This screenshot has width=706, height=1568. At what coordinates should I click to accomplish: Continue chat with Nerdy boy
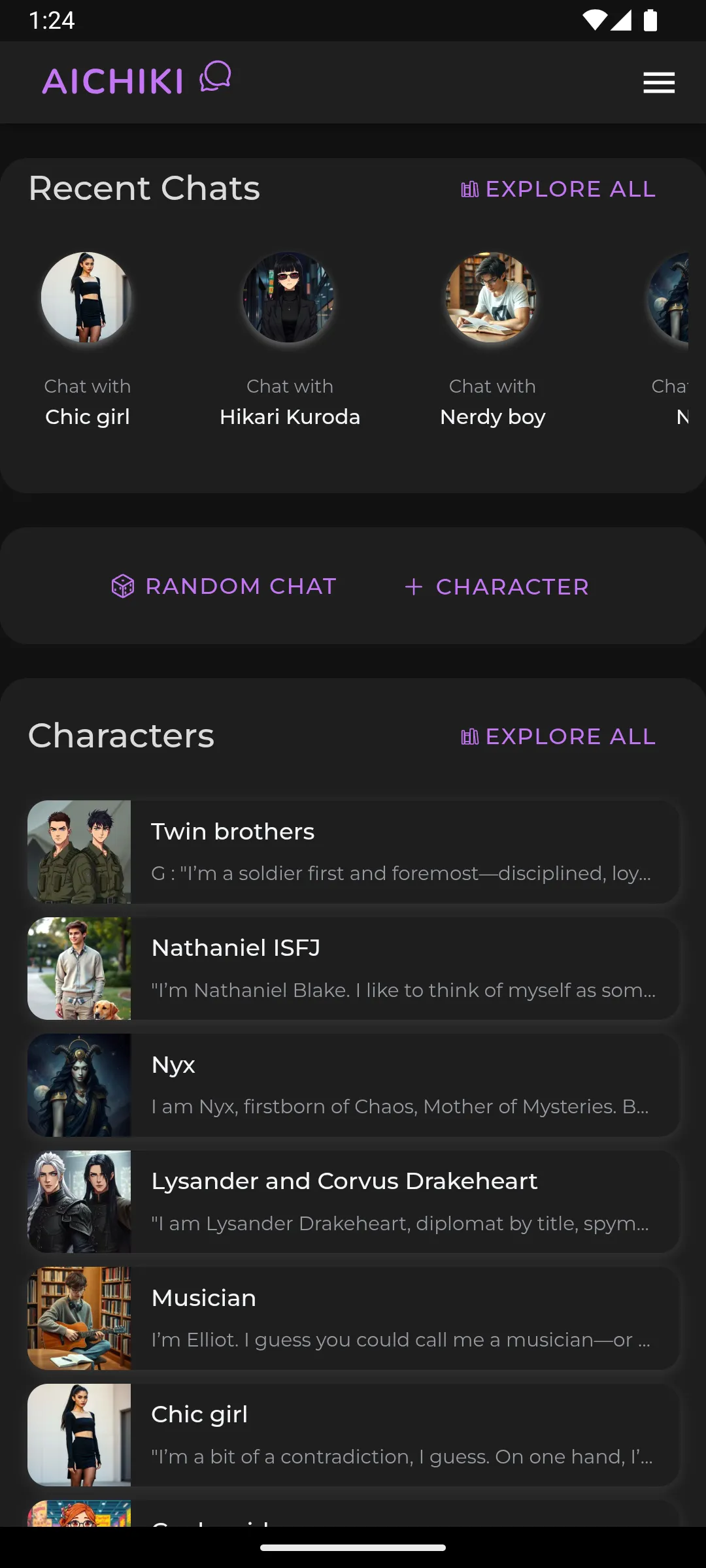click(492, 338)
